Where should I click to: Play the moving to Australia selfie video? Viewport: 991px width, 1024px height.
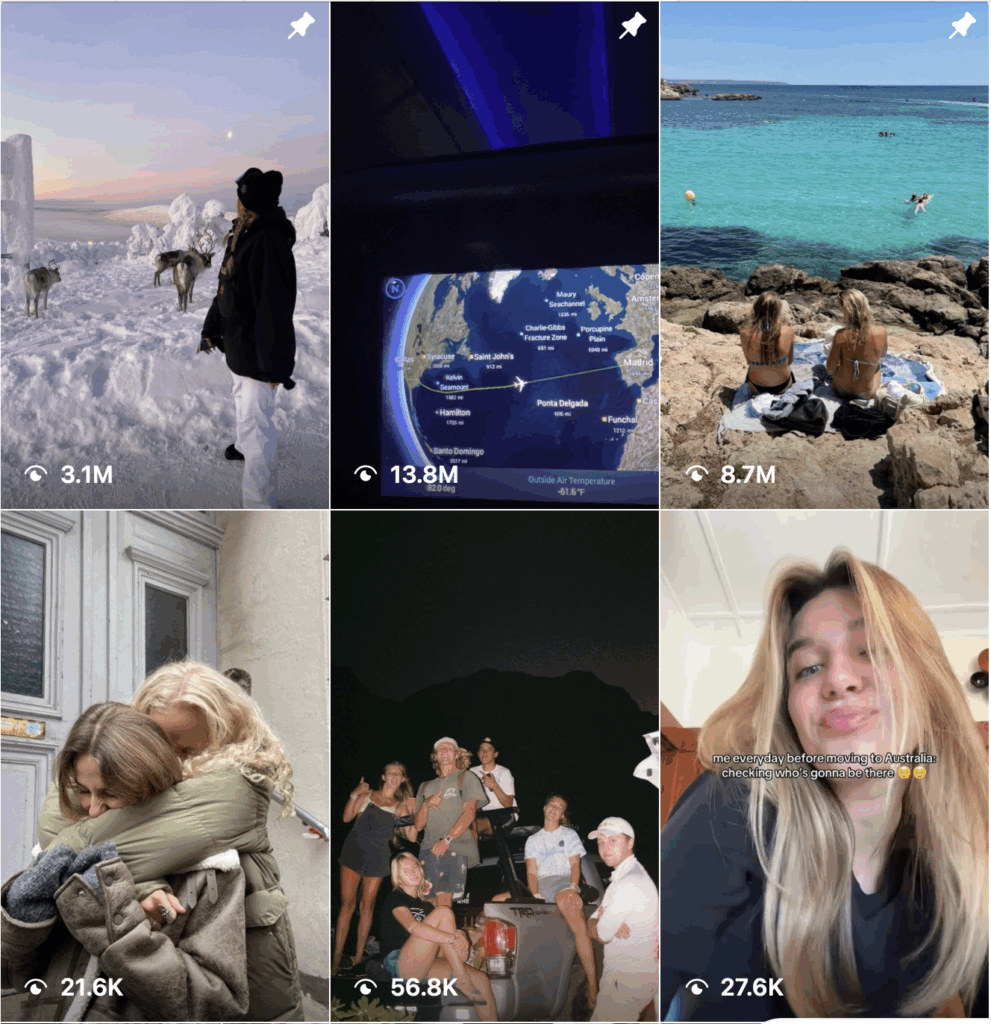[824, 767]
